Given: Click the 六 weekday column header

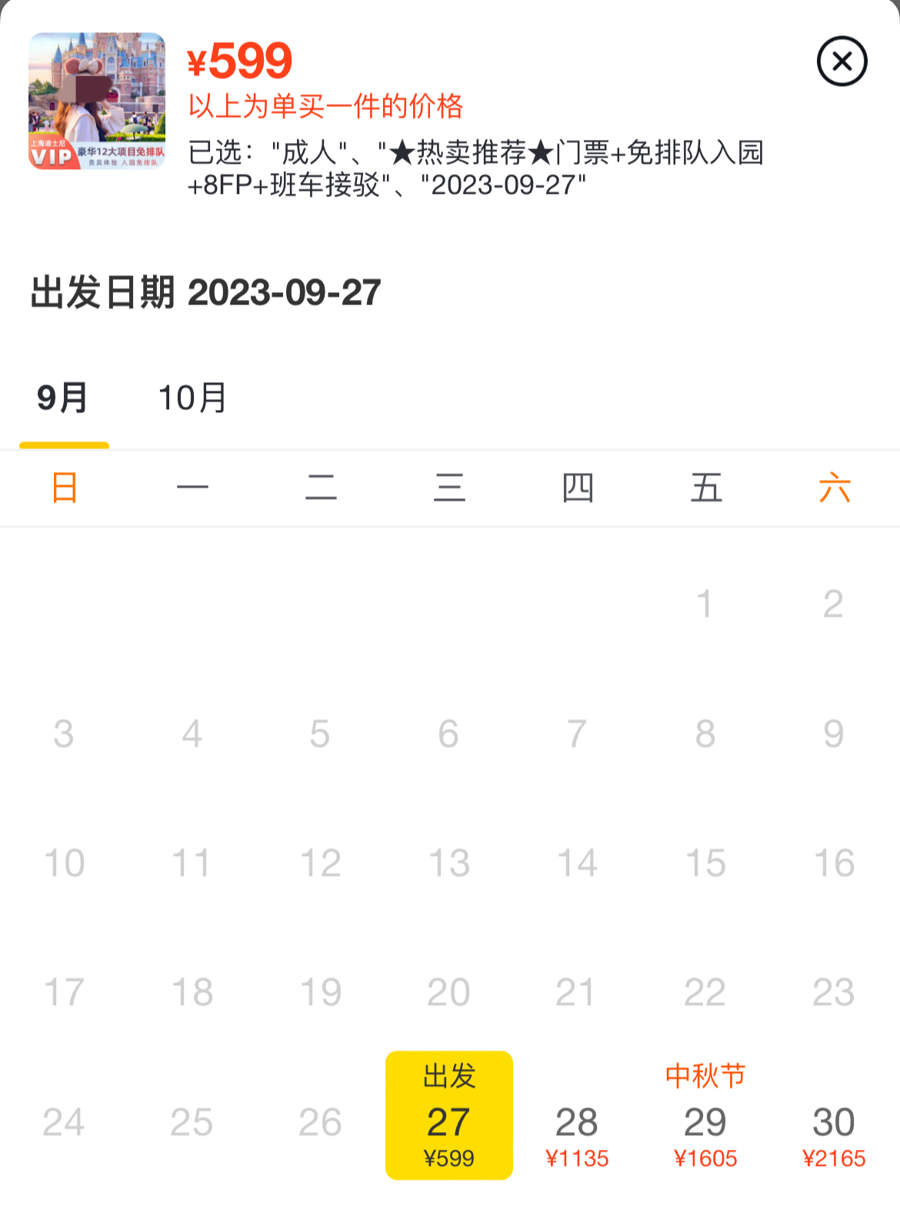Looking at the screenshot, I should pos(835,488).
